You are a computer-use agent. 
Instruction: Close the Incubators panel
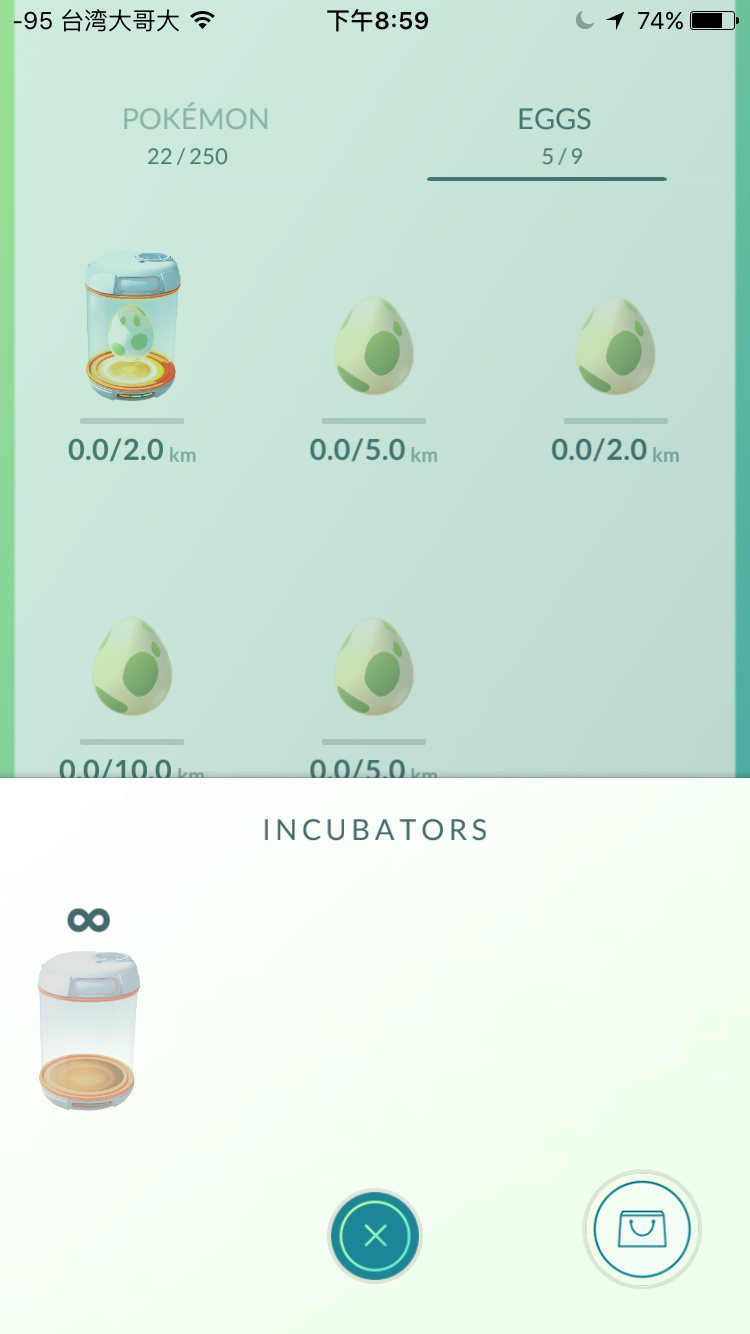[x=375, y=1236]
